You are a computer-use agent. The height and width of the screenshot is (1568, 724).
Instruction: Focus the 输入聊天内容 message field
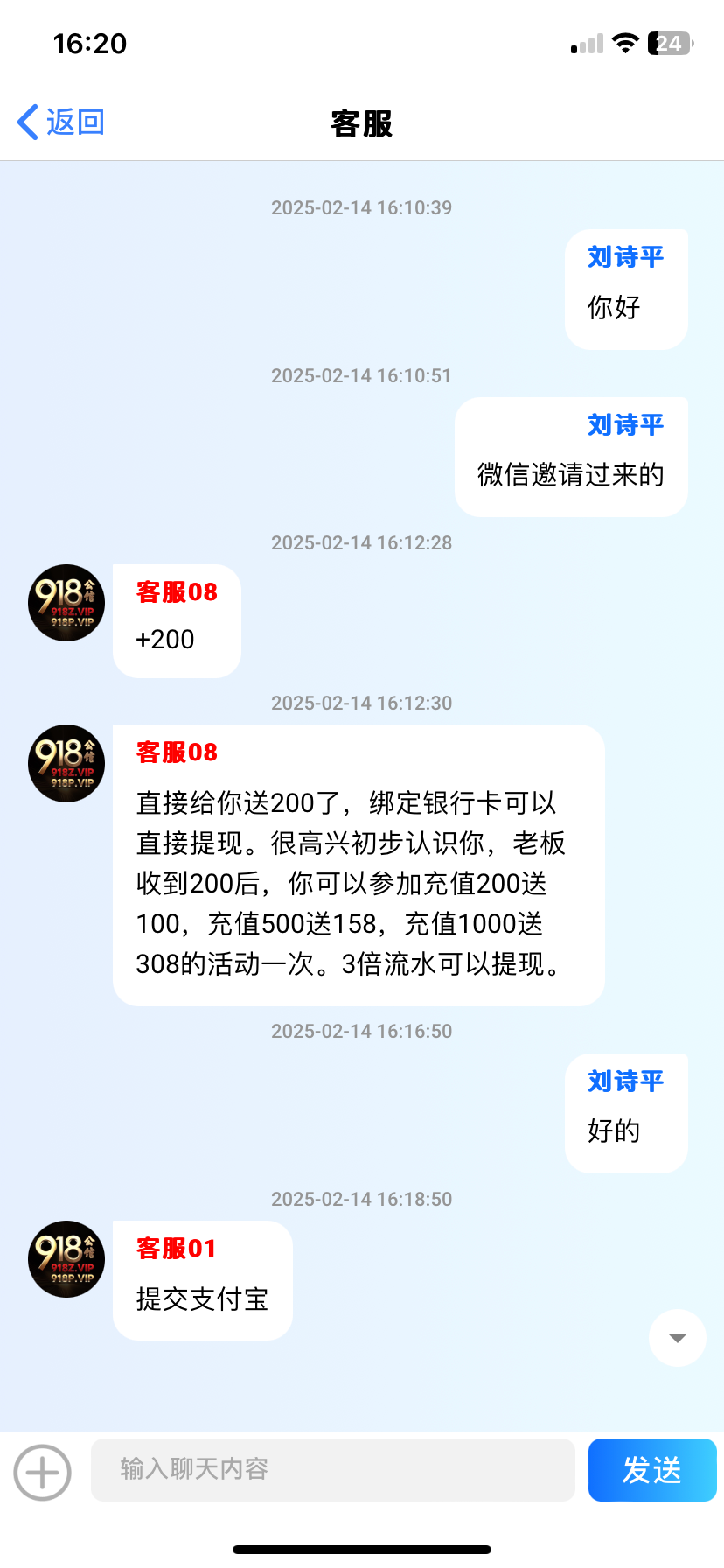pyautogui.click(x=332, y=1470)
